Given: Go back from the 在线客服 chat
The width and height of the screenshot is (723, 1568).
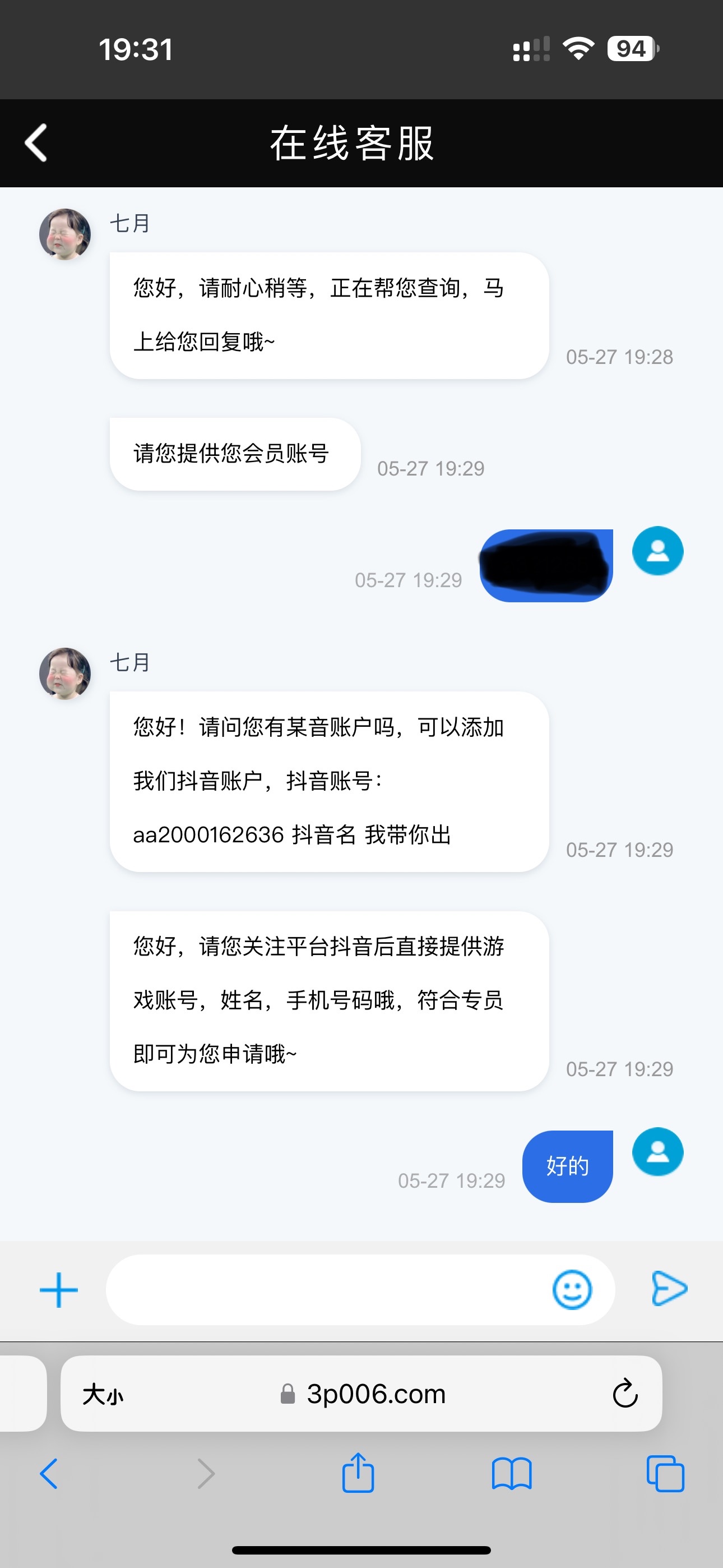Looking at the screenshot, I should [x=36, y=143].
